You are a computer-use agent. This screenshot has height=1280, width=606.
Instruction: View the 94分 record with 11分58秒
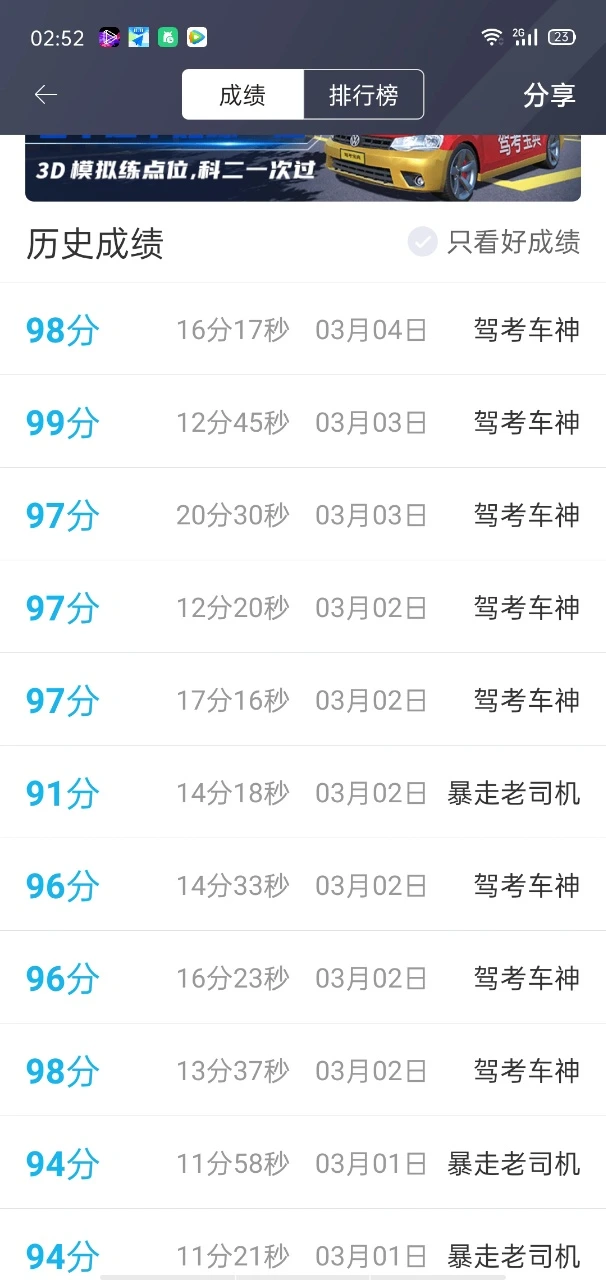point(302,1163)
